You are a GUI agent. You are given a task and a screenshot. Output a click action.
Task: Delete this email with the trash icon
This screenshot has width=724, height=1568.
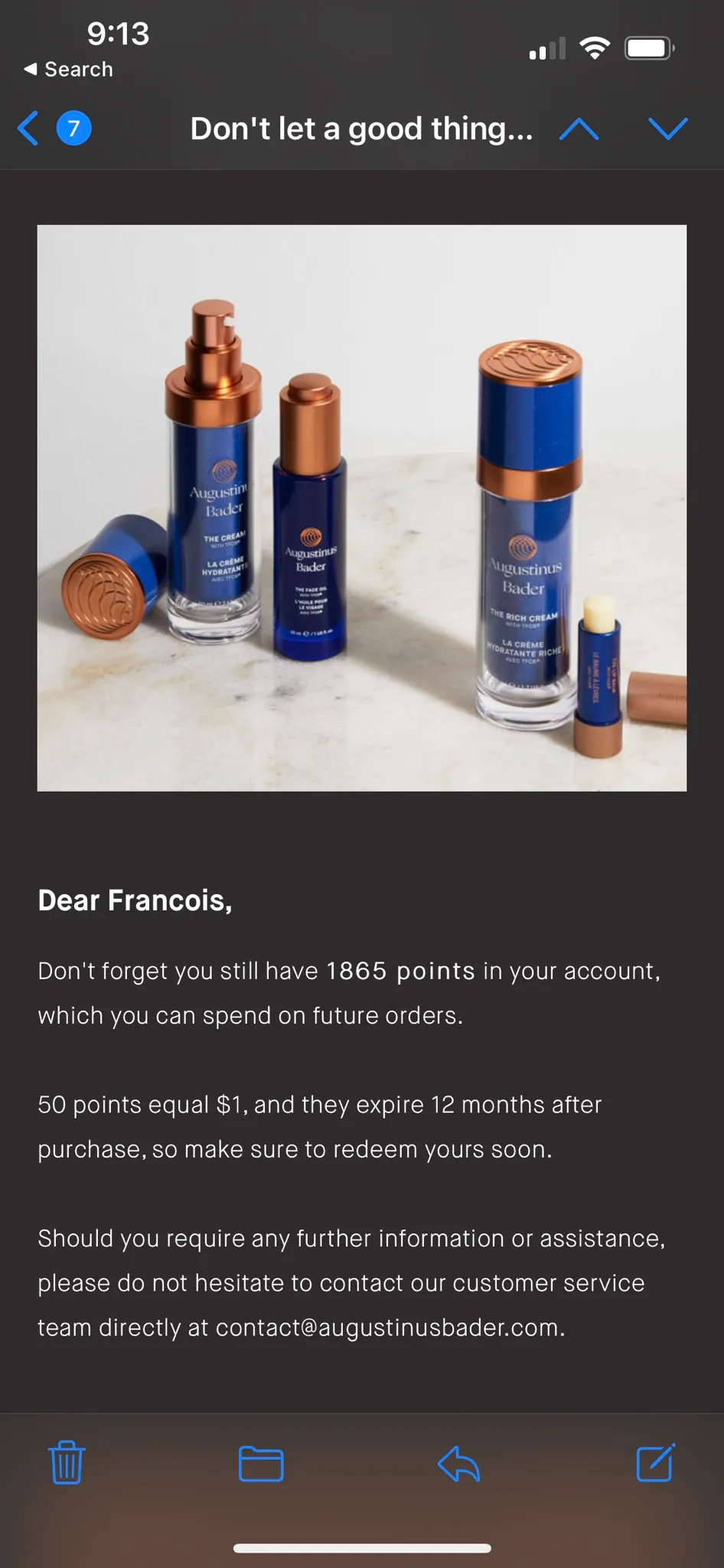pyautogui.click(x=67, y=1463)
